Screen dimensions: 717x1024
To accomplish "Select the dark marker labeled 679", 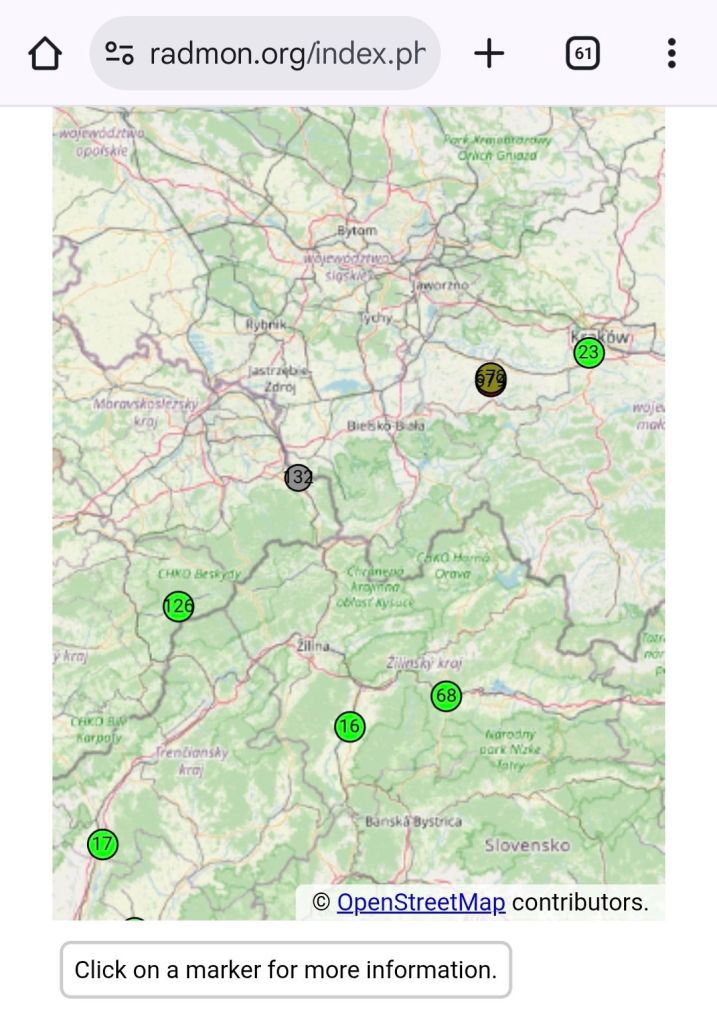I will click(x=490, y=379).
